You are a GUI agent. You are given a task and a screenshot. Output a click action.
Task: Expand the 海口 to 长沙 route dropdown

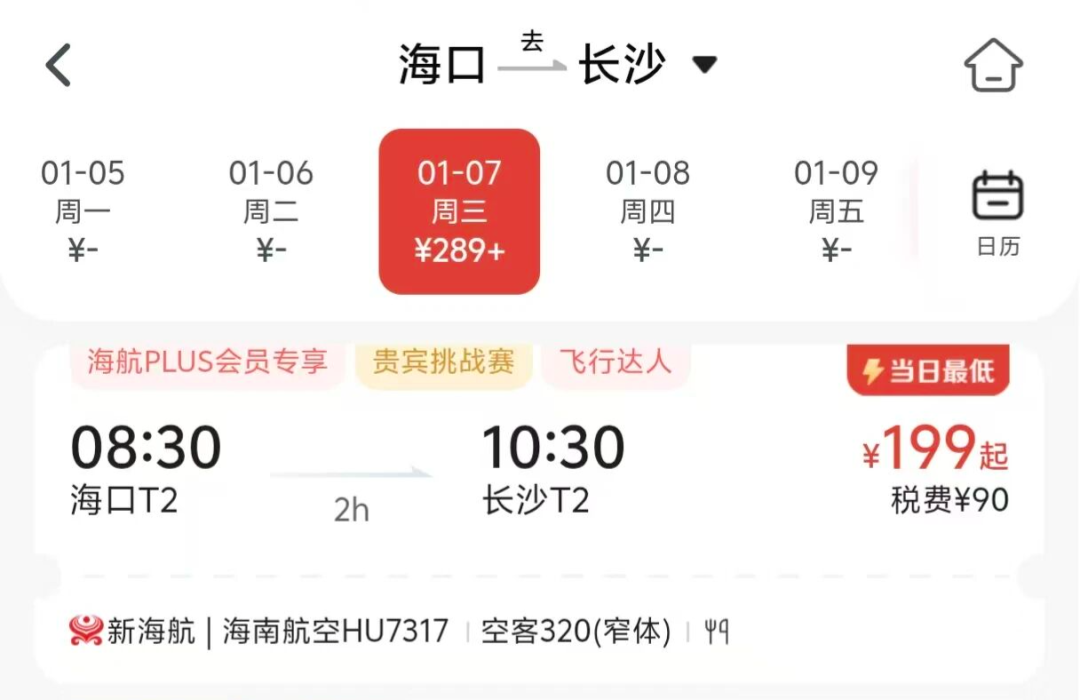tap(704, 65)
